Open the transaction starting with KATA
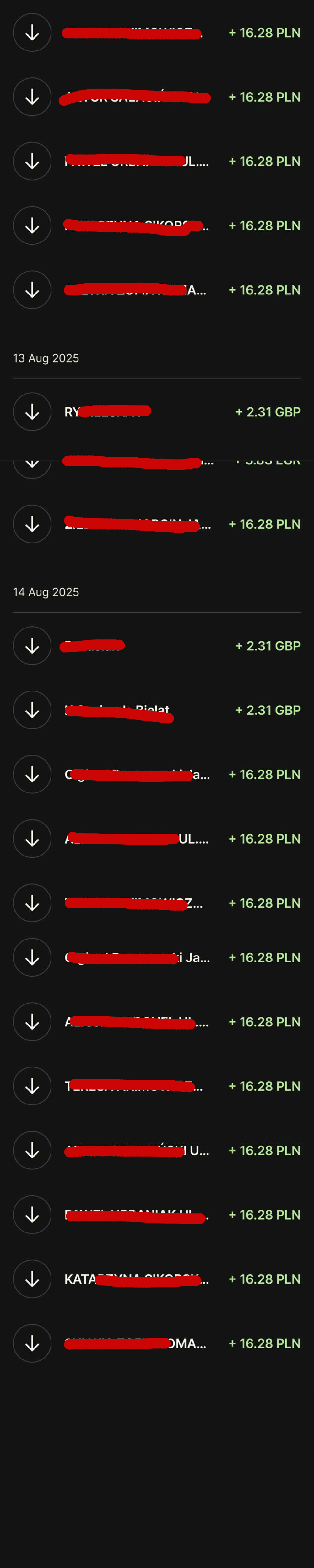314x1568 pixels. (157, 1279)
